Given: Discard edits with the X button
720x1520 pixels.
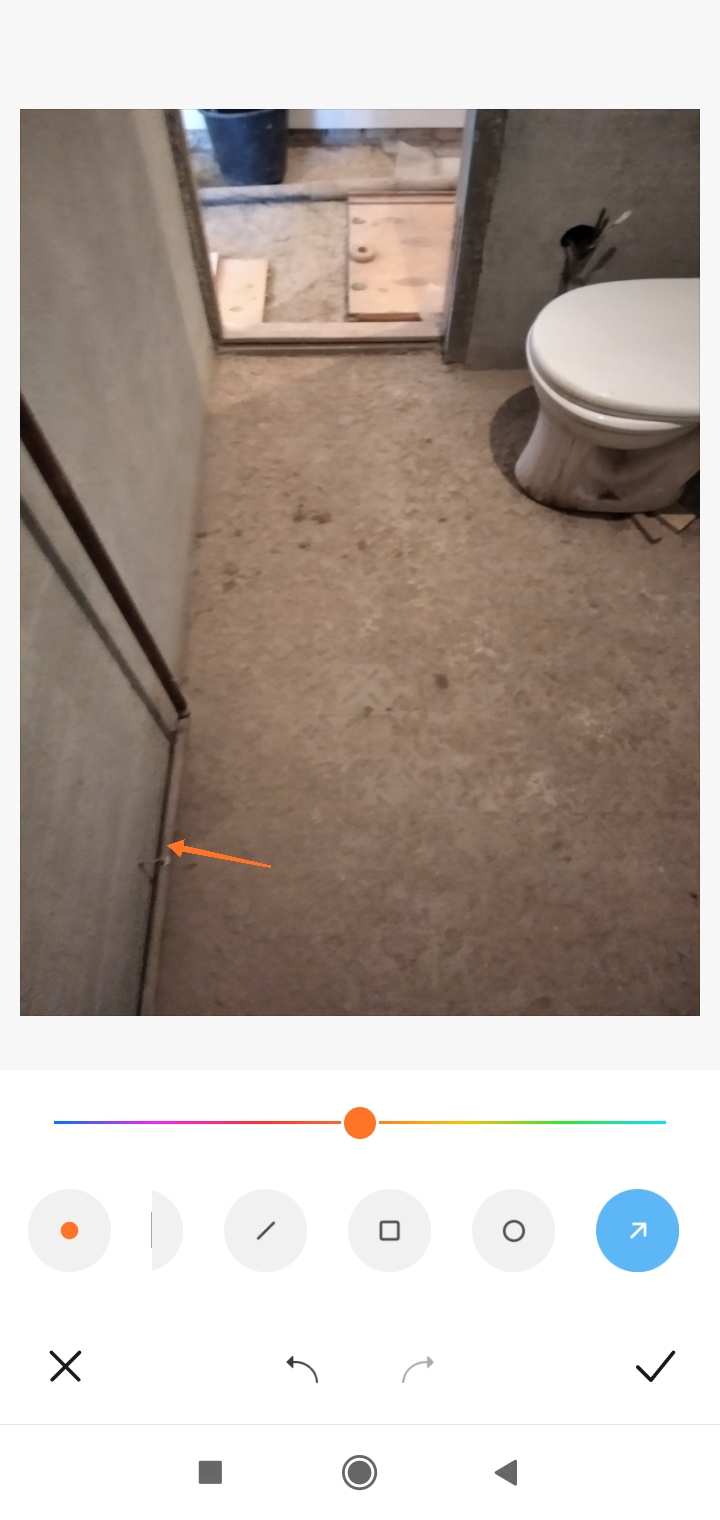Looking at the screenshot, I should [65, 1366].
